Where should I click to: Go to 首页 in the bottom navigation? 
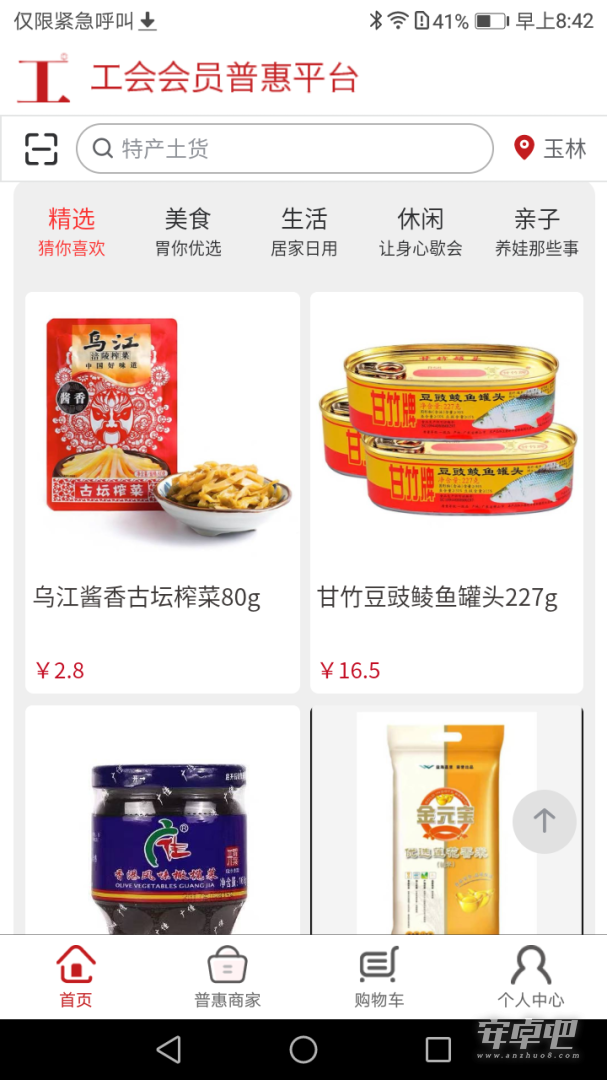click(76, 977)
